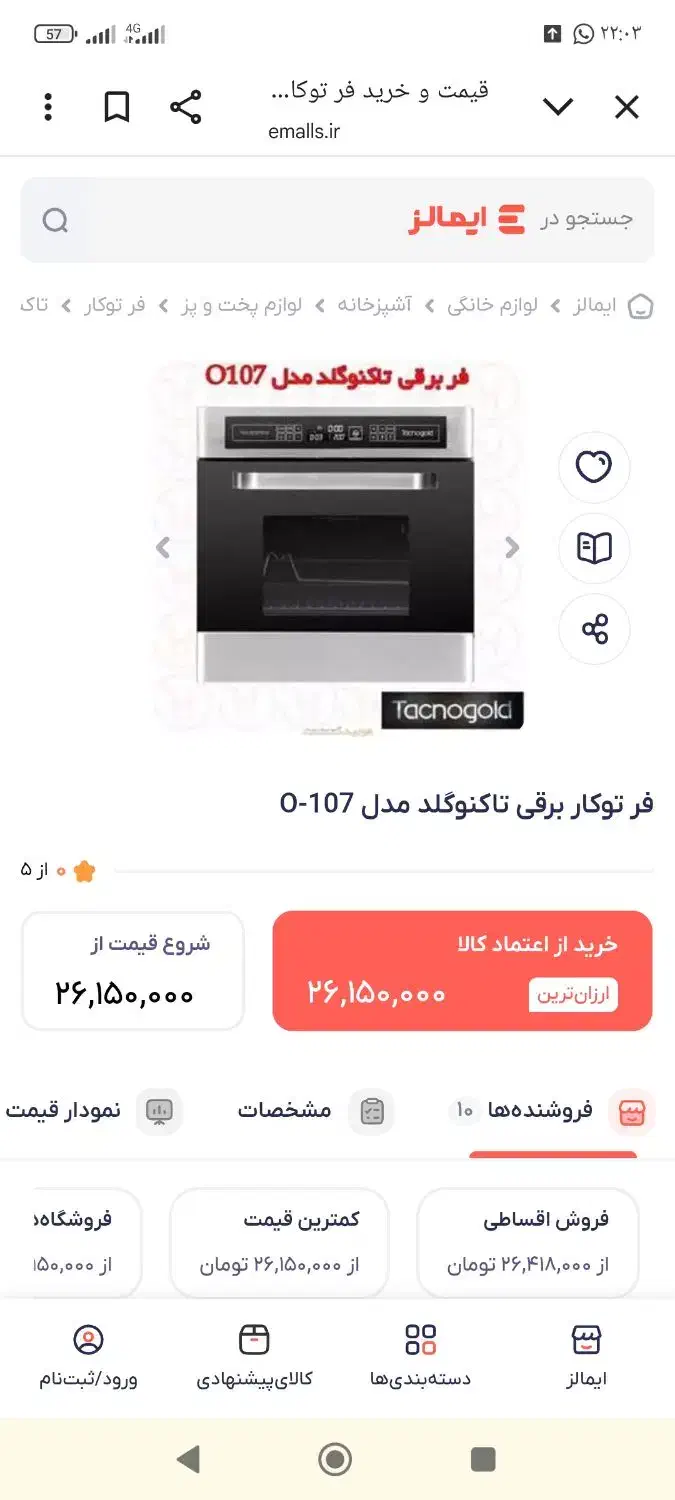675x1500 pixels.
Task: Expand the page title dropdown chevron
Action: (557, 107)
